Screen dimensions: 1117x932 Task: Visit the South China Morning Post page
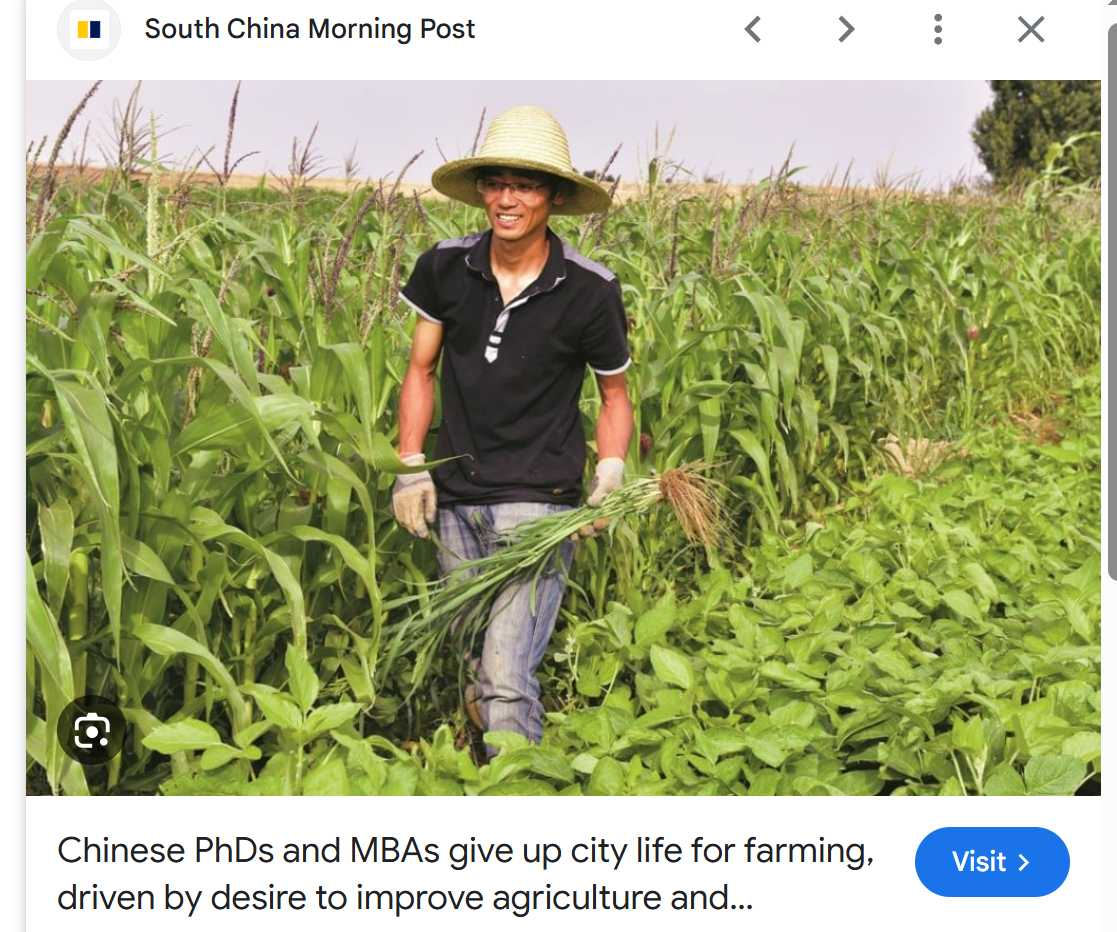coord(991,862)
